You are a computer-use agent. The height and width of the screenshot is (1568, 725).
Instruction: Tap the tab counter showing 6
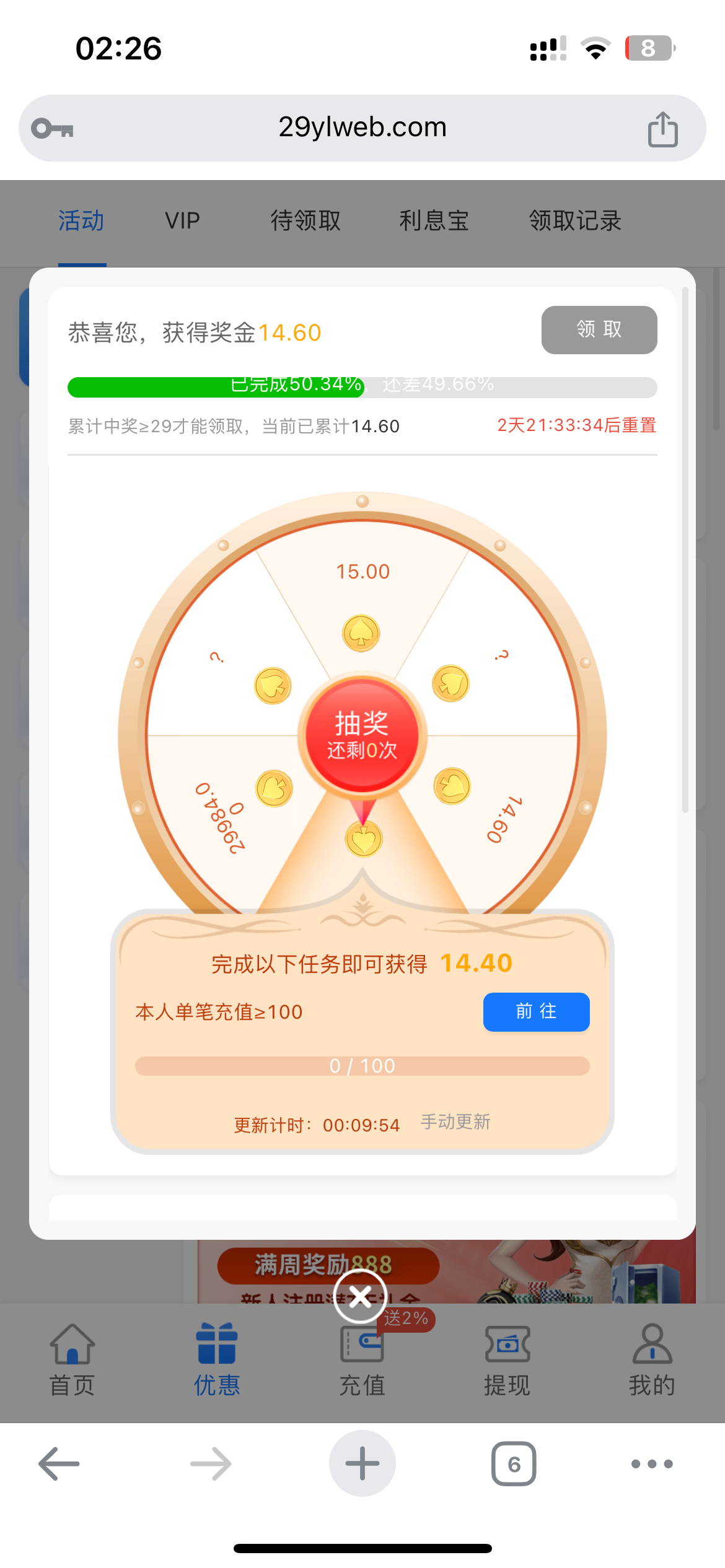pyautogui.click(x=513, y=1463)
